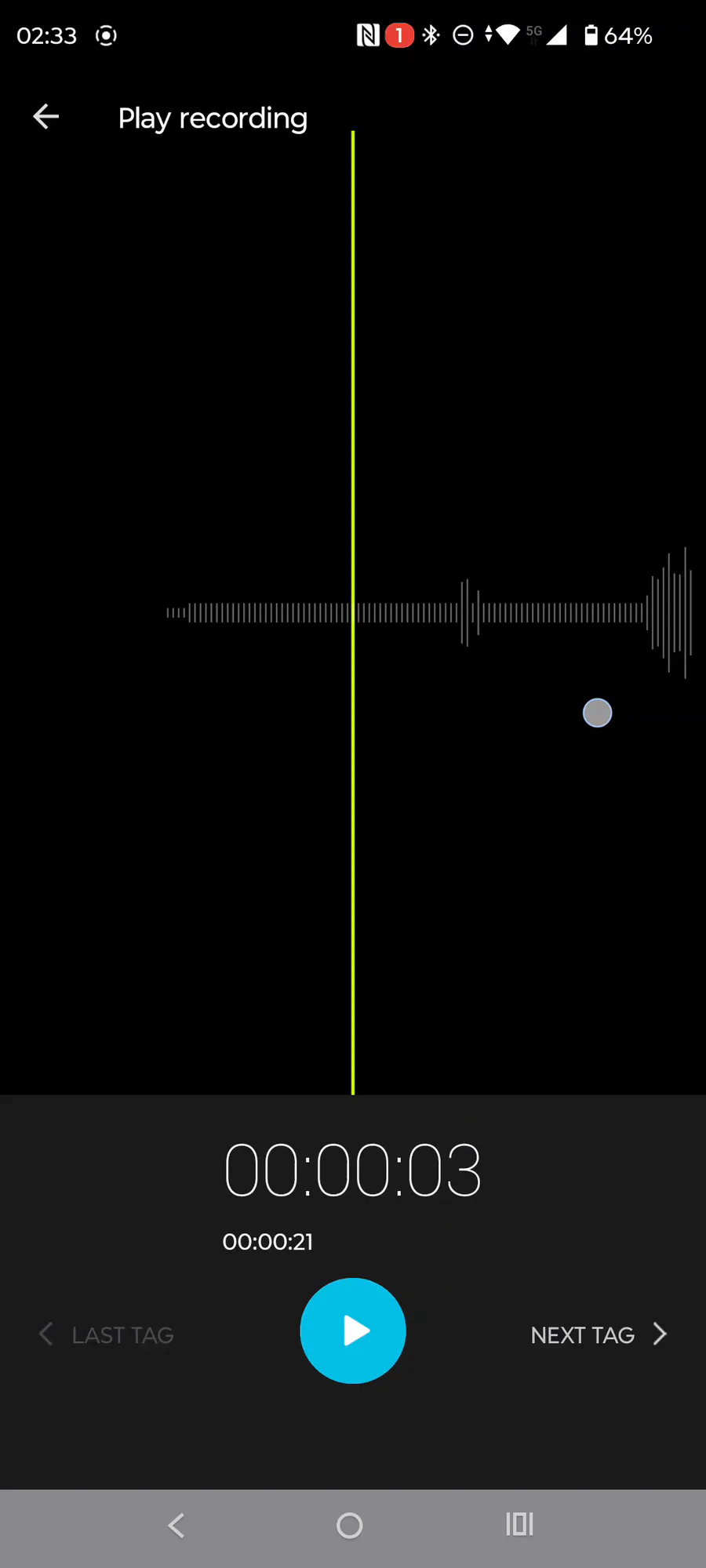Viewport: 706px width, 1568px height.
Task: Start playback with the play button
Action: tap(353, 1330)
